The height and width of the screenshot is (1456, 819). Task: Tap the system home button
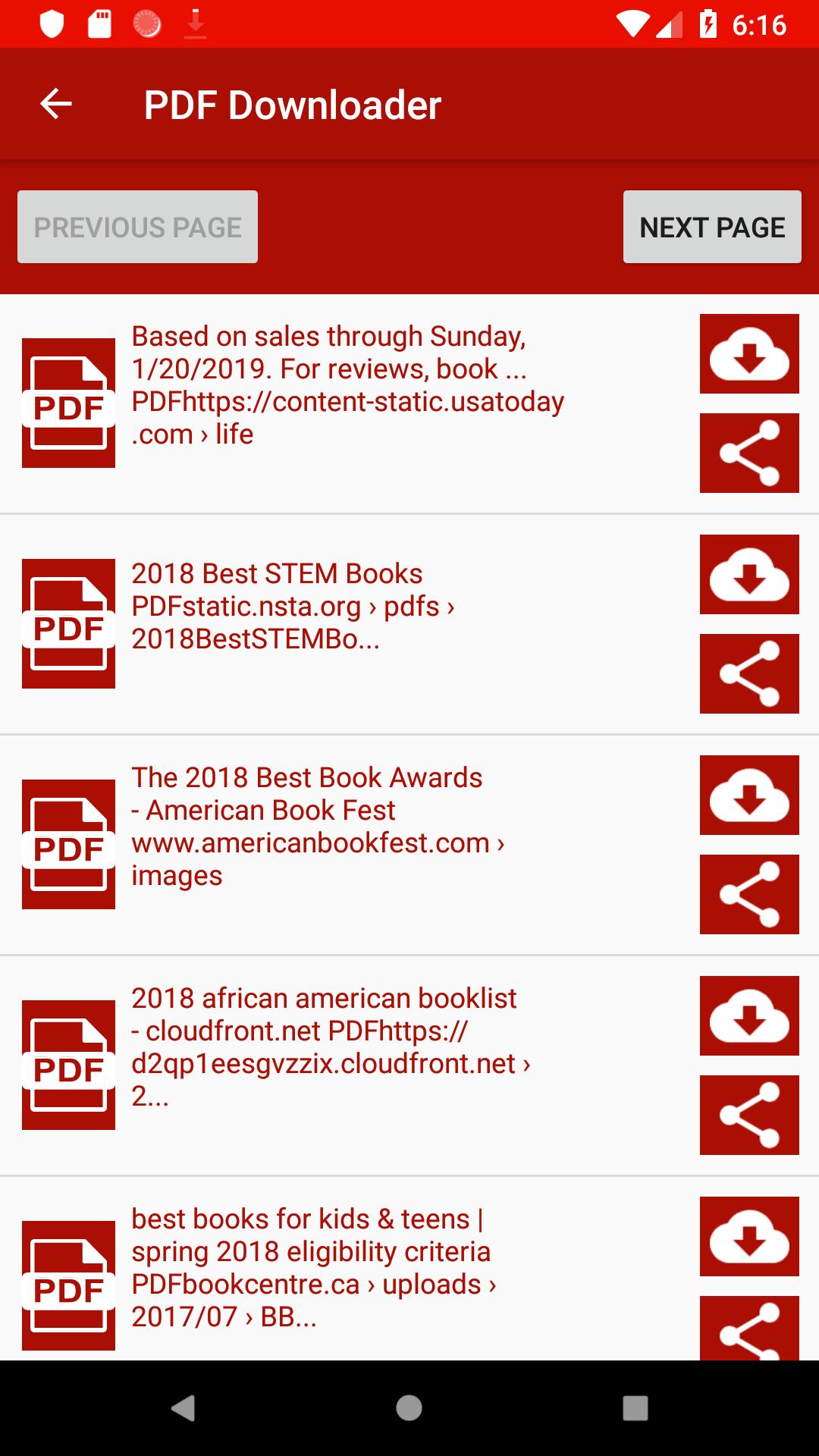pyautogui.click(x=409, y=1408)
